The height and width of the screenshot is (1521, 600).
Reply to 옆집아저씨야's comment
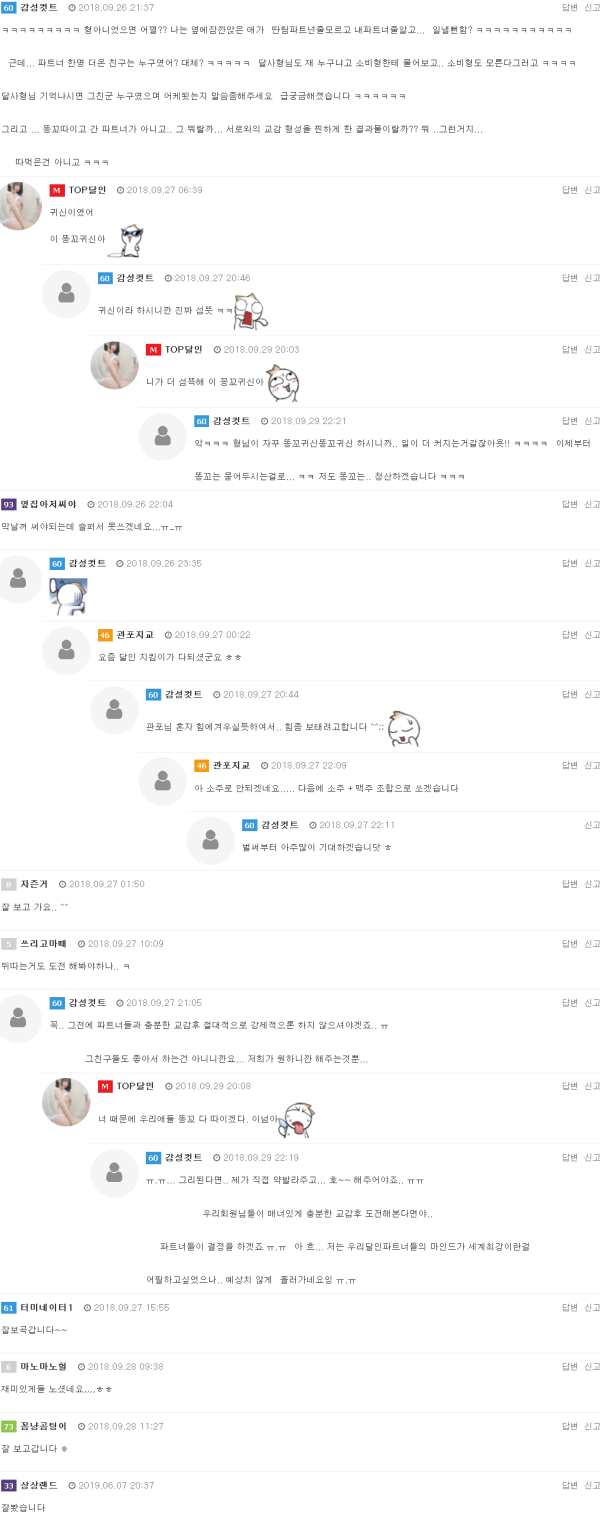coord(569,504)
